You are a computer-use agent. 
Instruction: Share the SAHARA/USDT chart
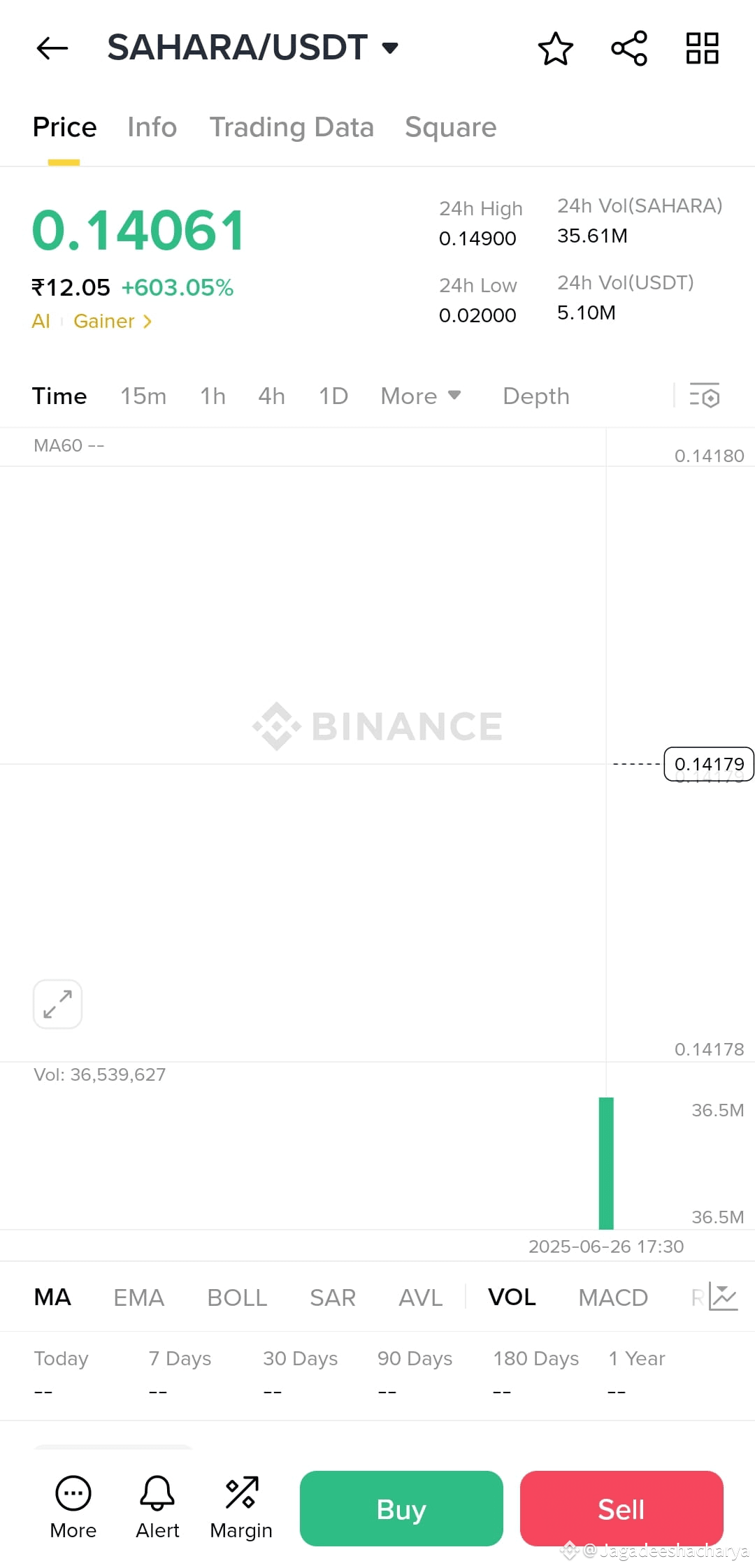[628, 48]
